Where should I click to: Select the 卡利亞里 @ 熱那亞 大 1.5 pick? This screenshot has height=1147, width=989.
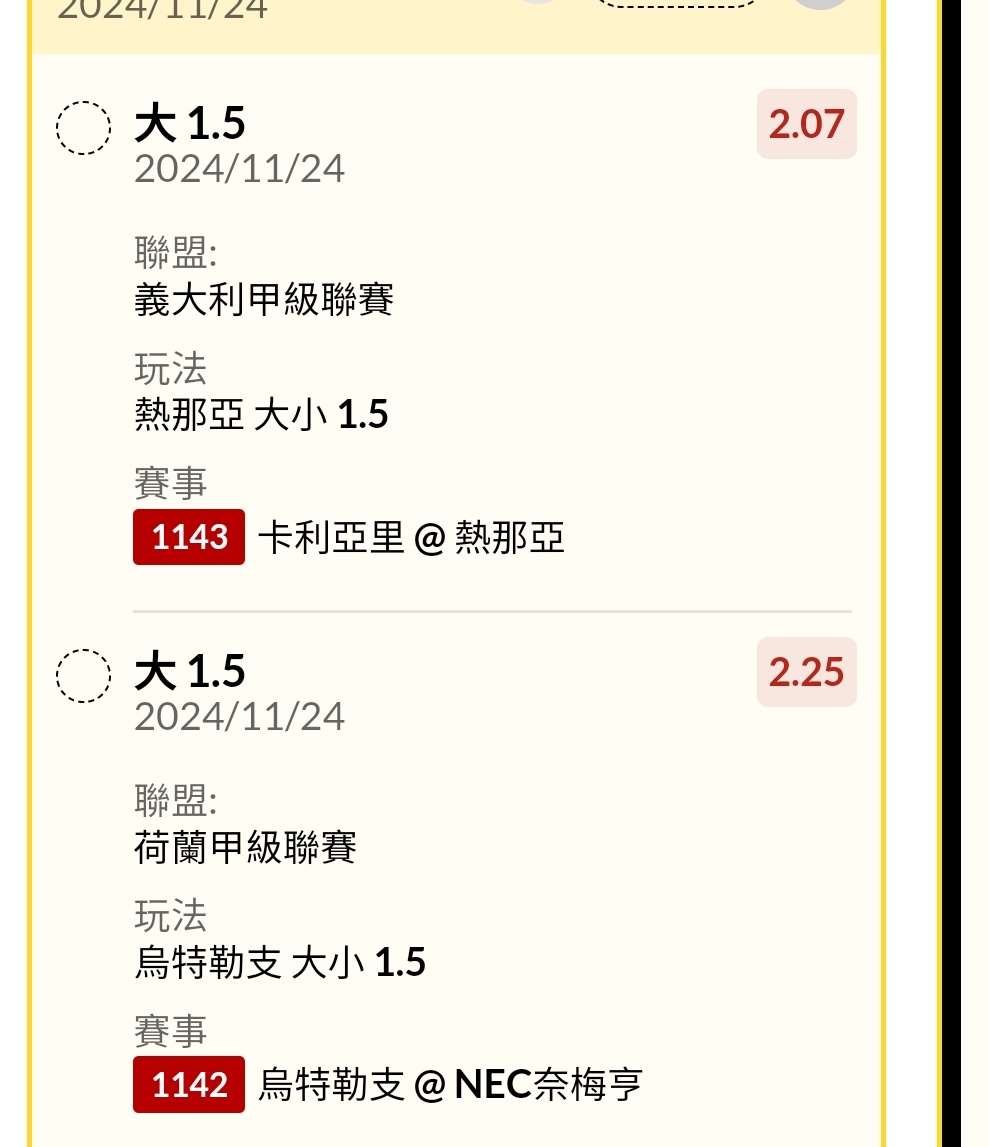(83, 128)
